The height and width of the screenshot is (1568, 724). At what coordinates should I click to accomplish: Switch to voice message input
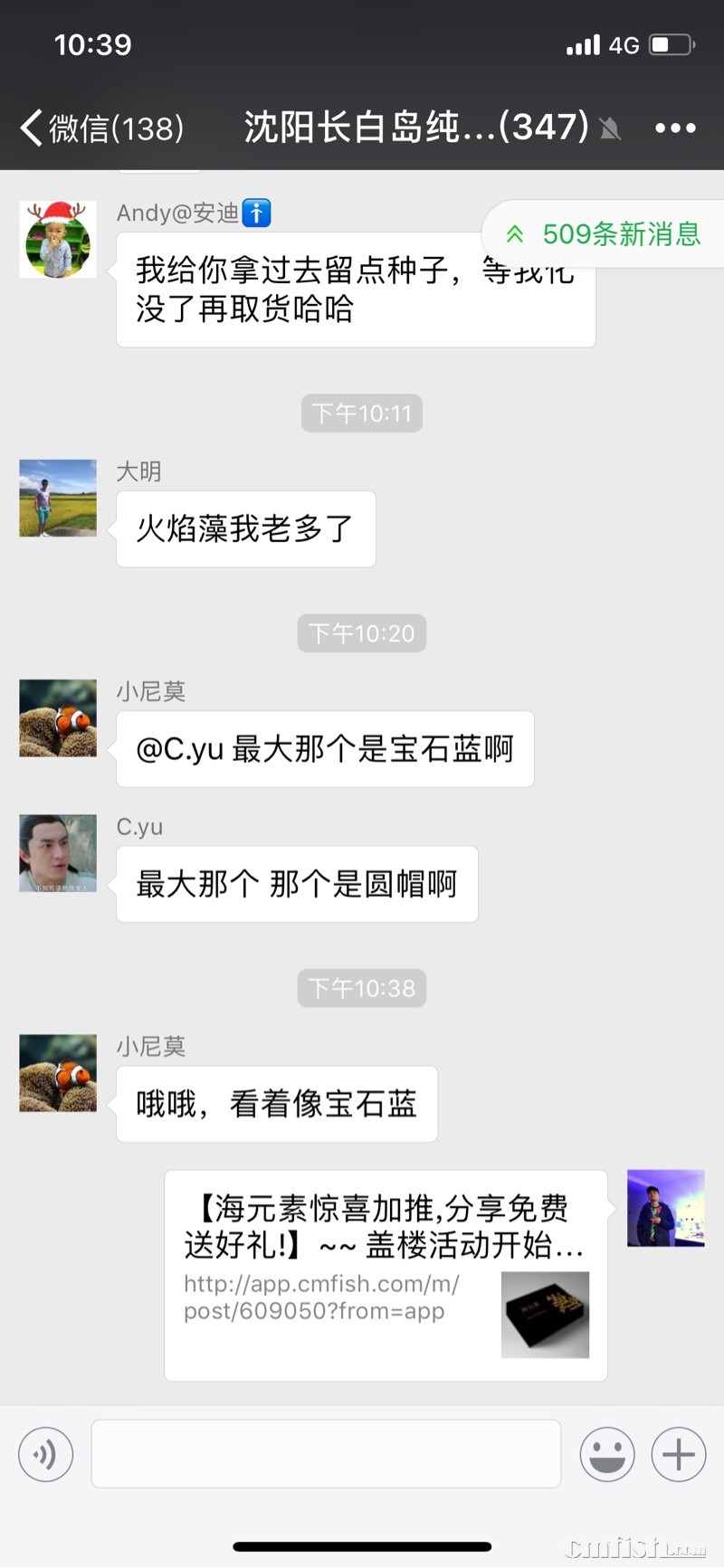45,1454
